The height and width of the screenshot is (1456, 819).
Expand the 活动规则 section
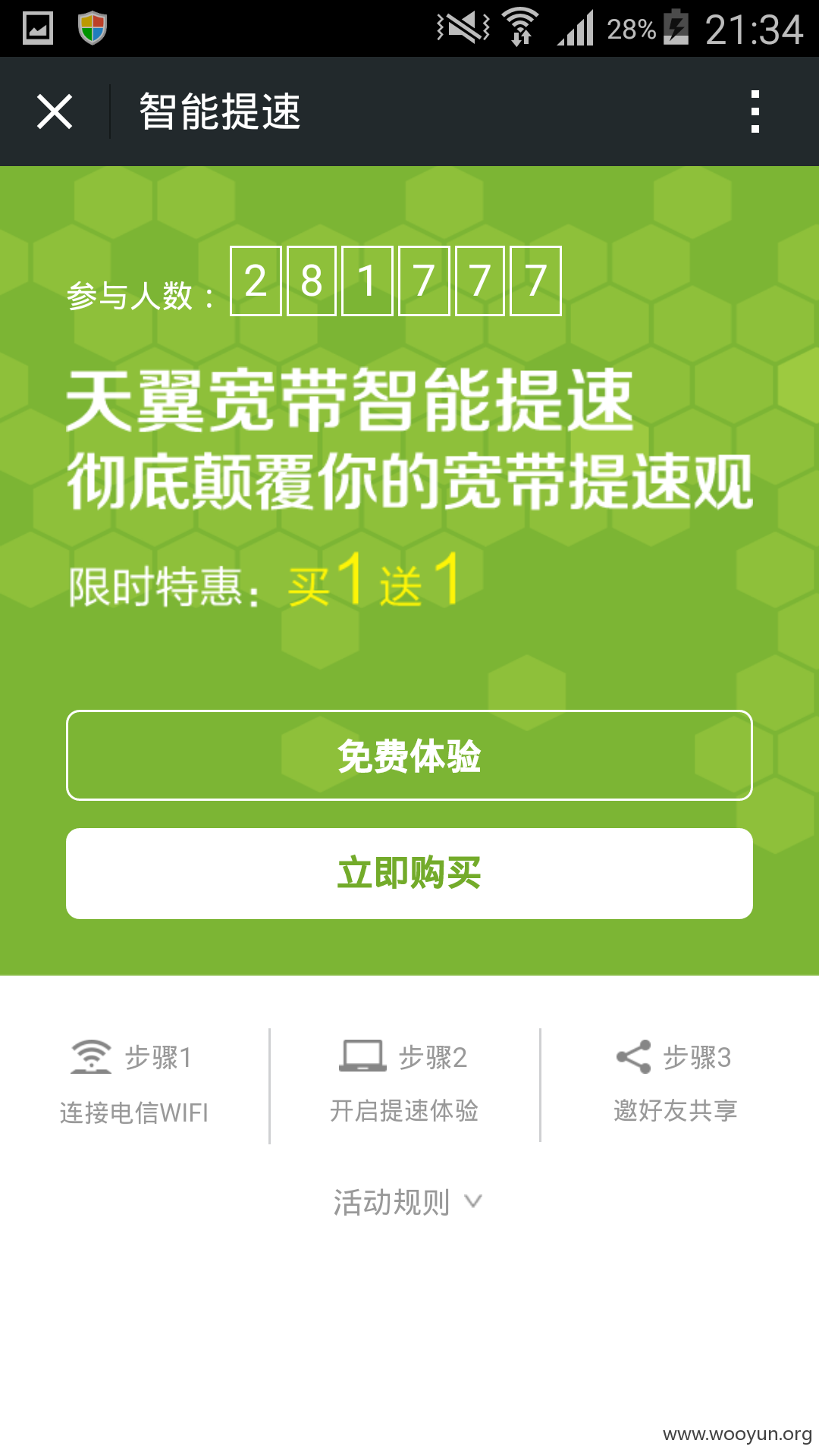coord(408,1202)
